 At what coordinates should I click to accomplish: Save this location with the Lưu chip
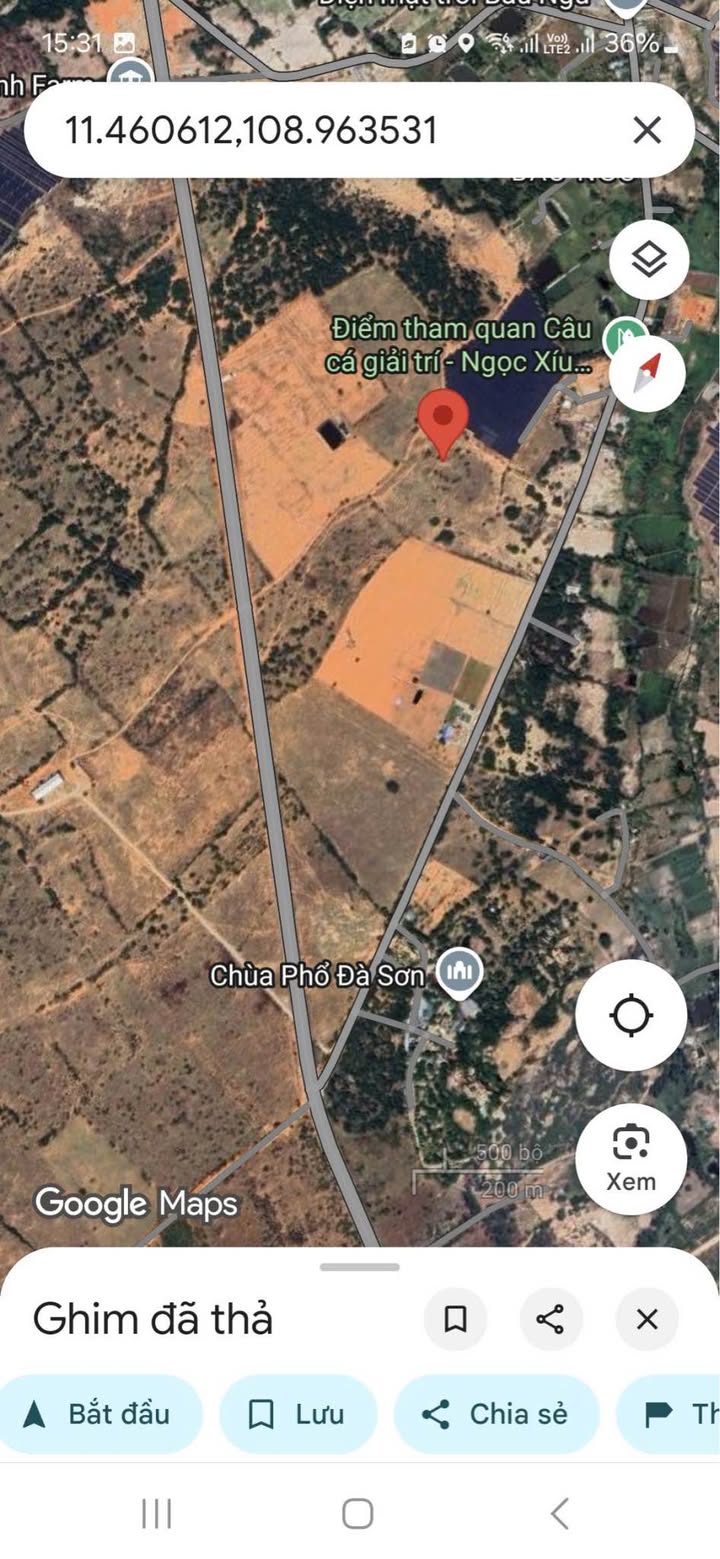tap(297, 1414)
